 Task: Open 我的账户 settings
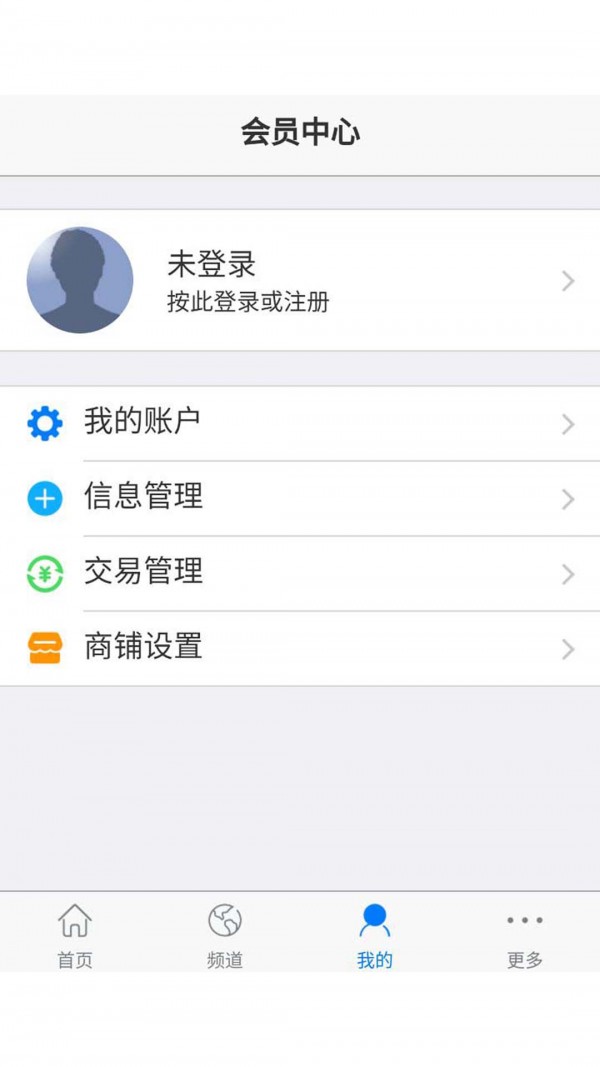(x=300, y=423)
